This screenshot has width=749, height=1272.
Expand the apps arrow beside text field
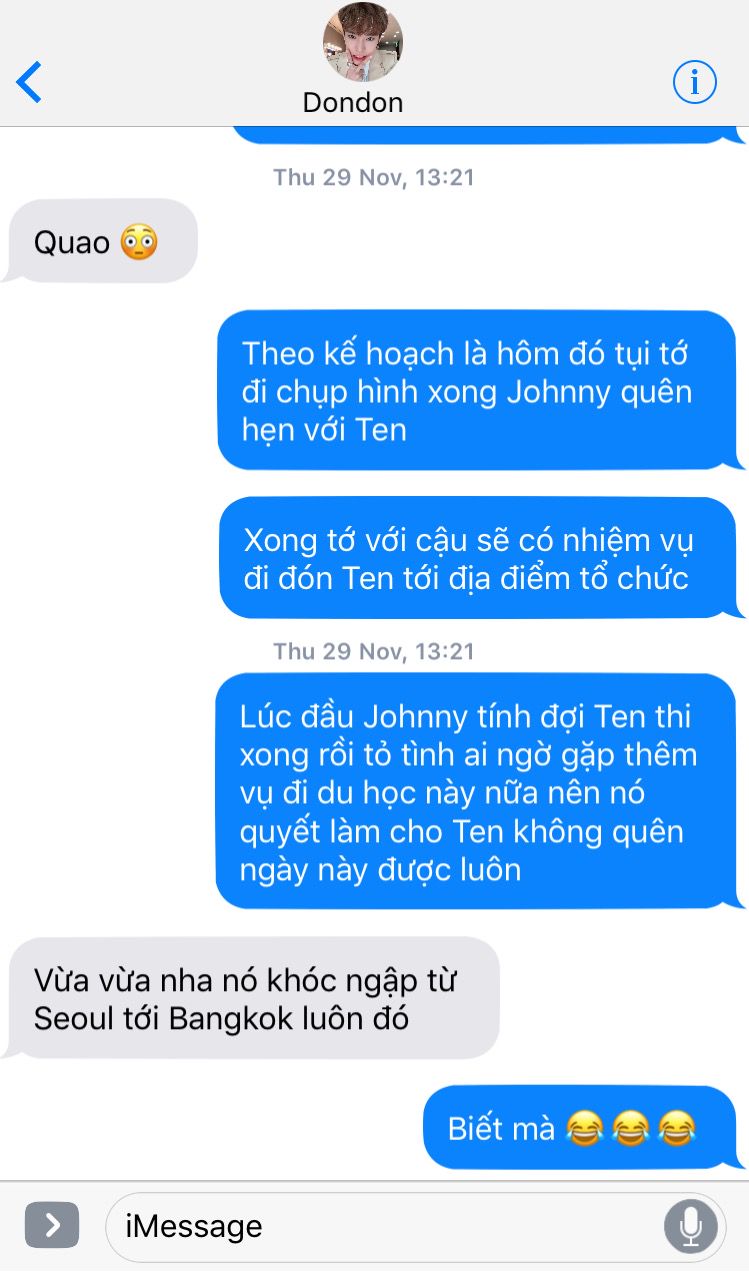tap(52, 1225)
